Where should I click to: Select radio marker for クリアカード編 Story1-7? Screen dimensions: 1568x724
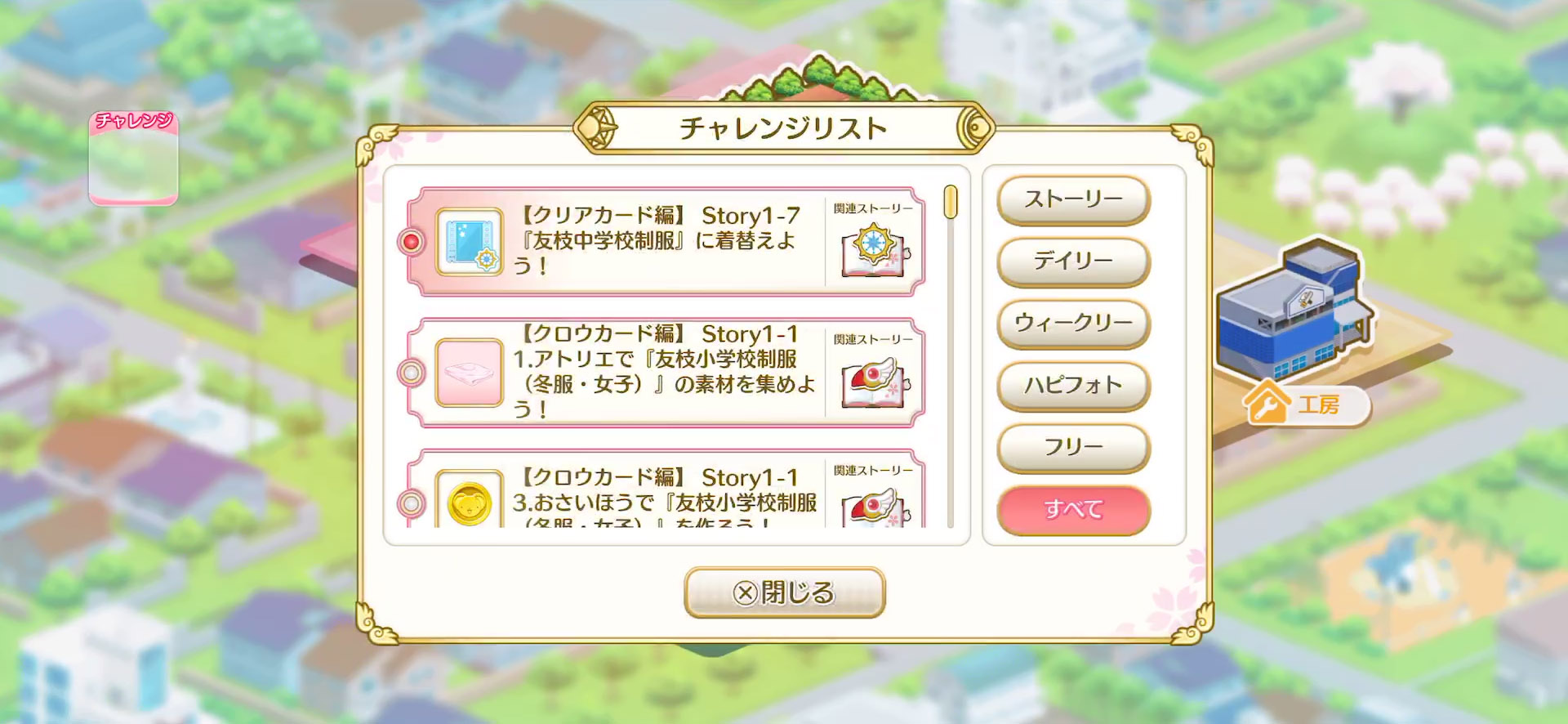(x=412, y=242)
